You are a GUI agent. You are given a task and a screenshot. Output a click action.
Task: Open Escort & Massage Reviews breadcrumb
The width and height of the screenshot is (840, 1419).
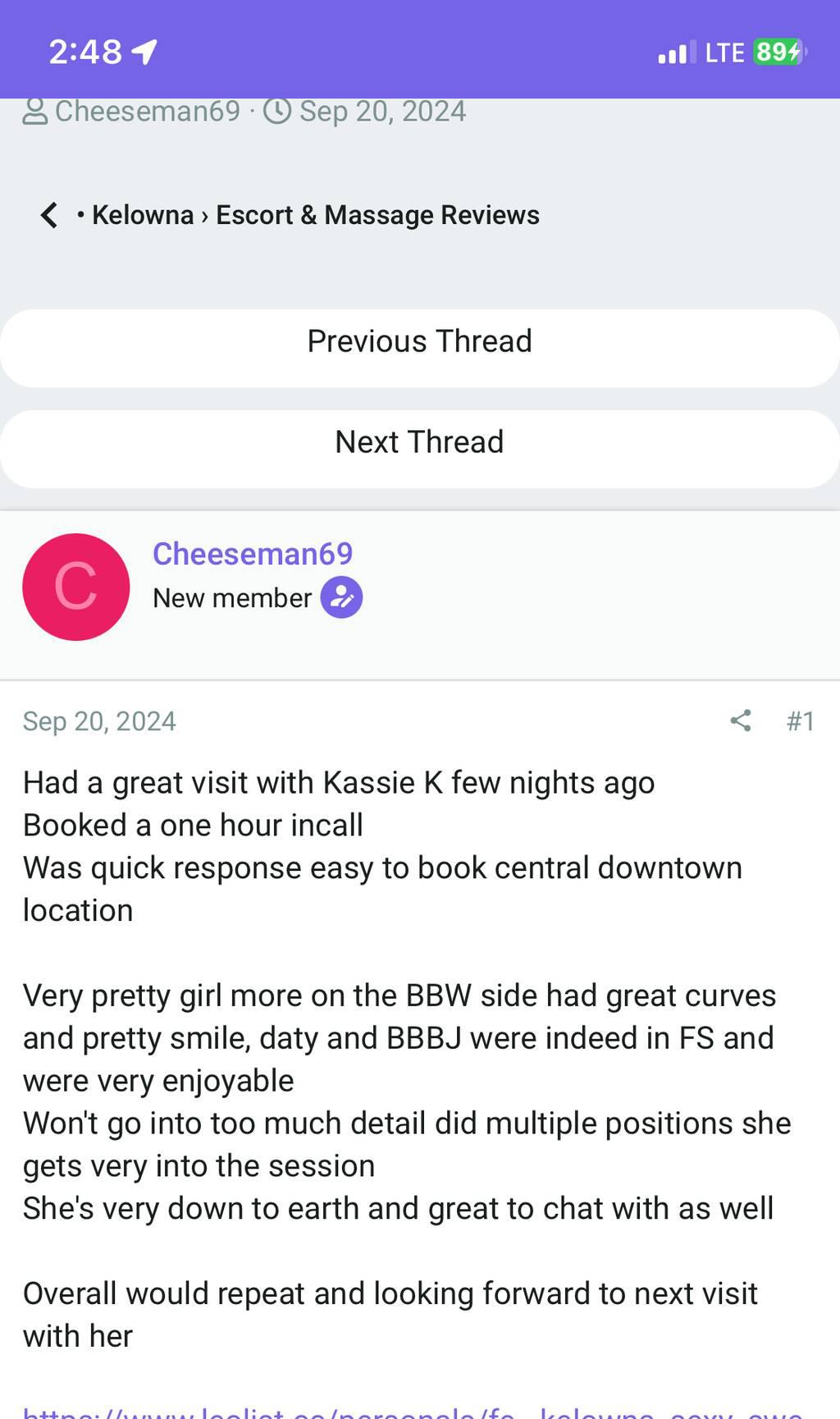[377, 215]
